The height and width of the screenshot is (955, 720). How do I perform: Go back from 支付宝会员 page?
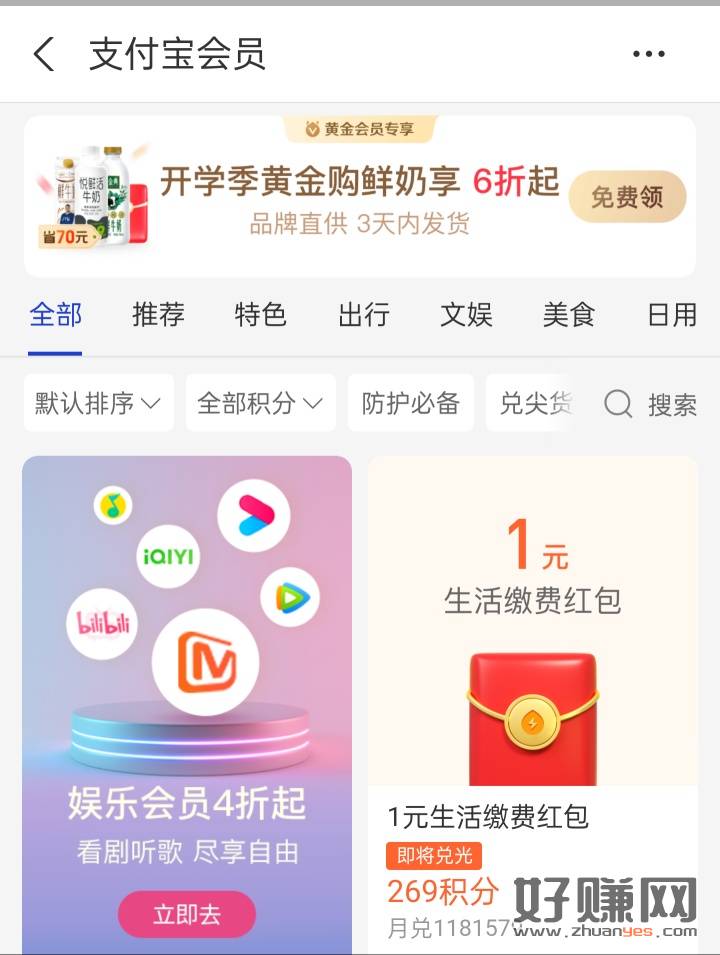43,54
